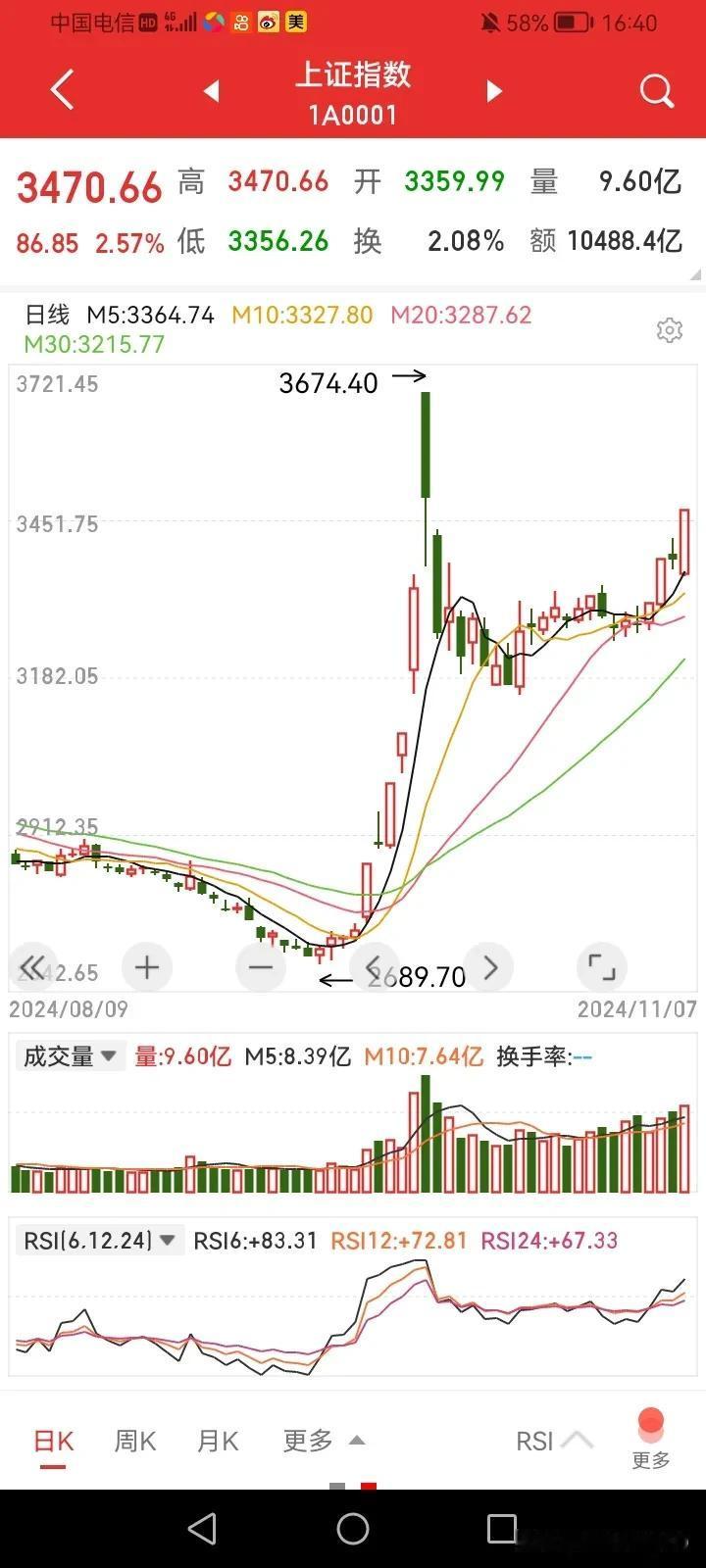The image size is (706, 1568).
Task: Open the RSI(6,12,24) parameter dropdown
Action: [x=100, y=1241]
